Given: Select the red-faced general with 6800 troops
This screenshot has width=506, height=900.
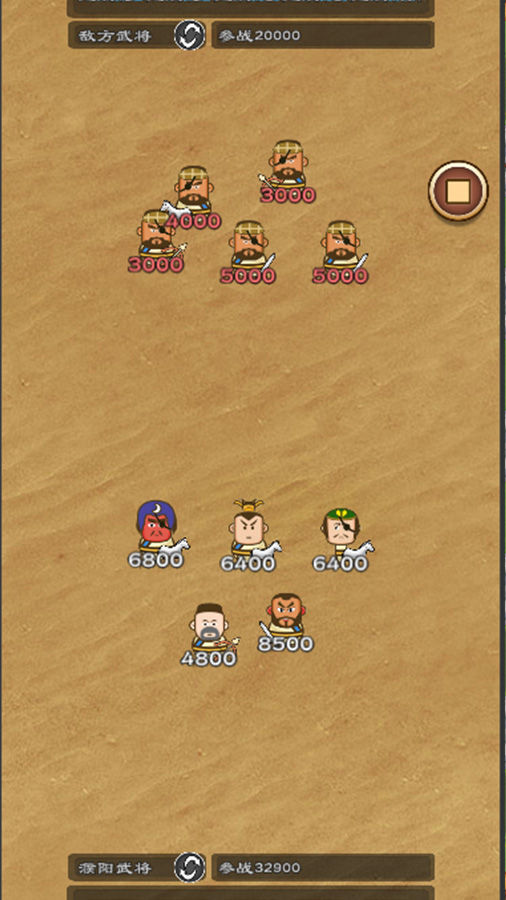Looking at the screenshot, I should (x=157, y=535).
